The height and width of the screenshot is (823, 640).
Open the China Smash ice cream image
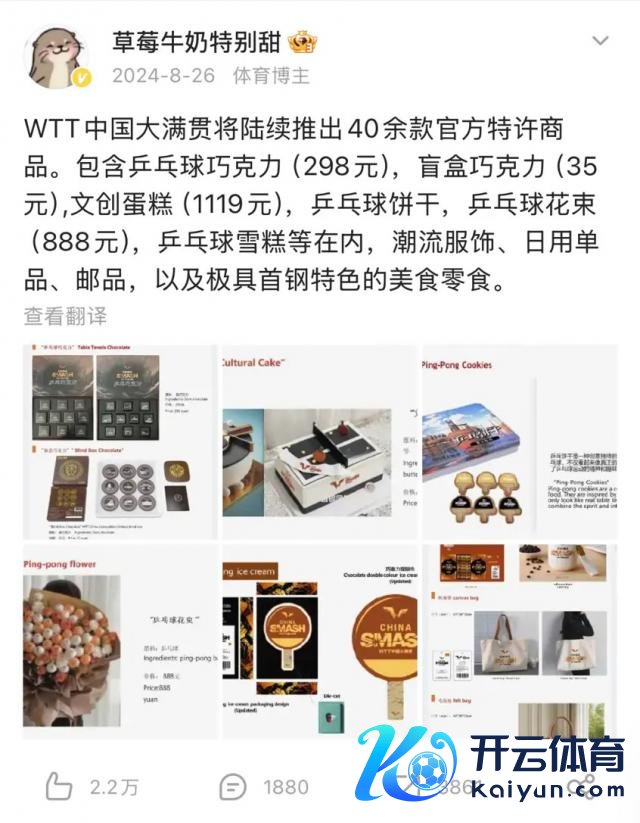click(x=319, y=640)
